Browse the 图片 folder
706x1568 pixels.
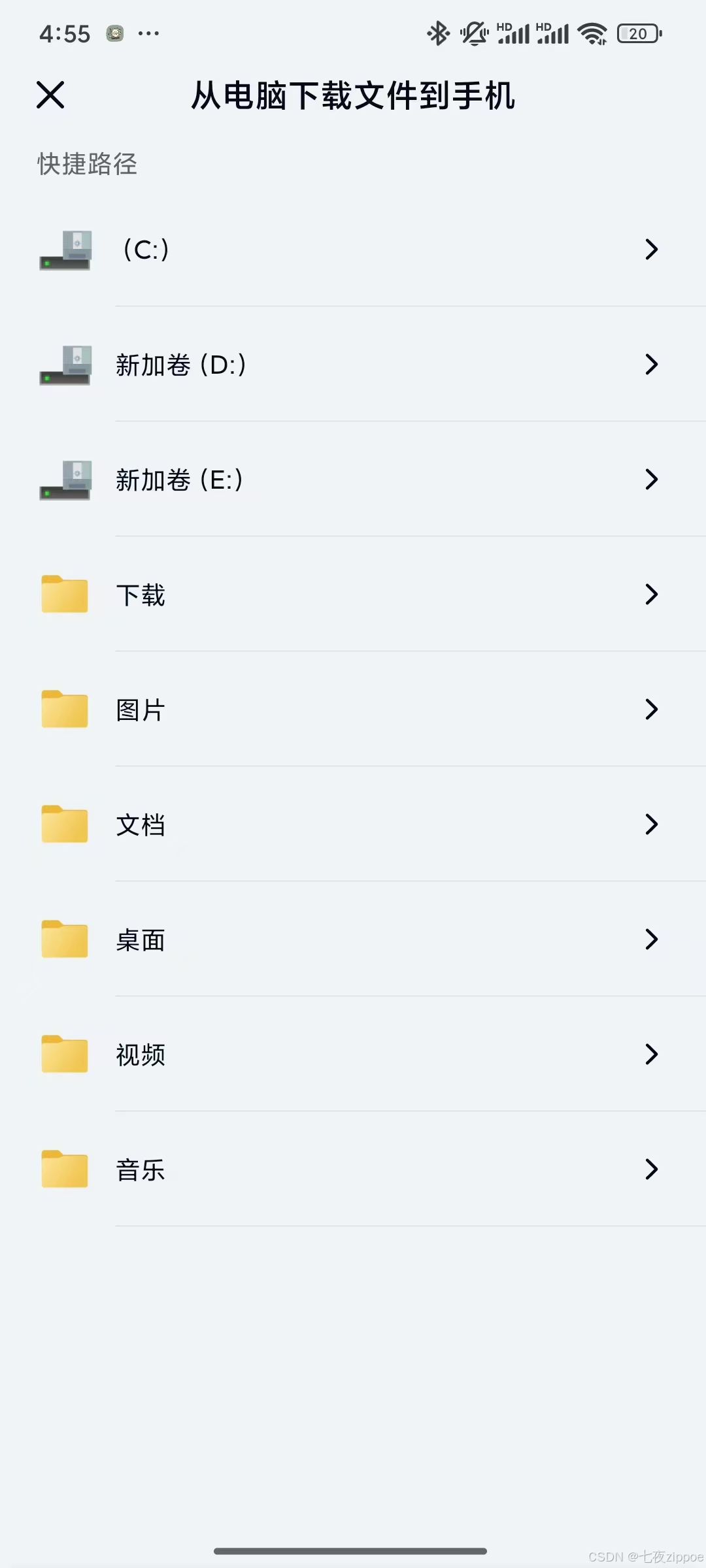pos(353,710)
